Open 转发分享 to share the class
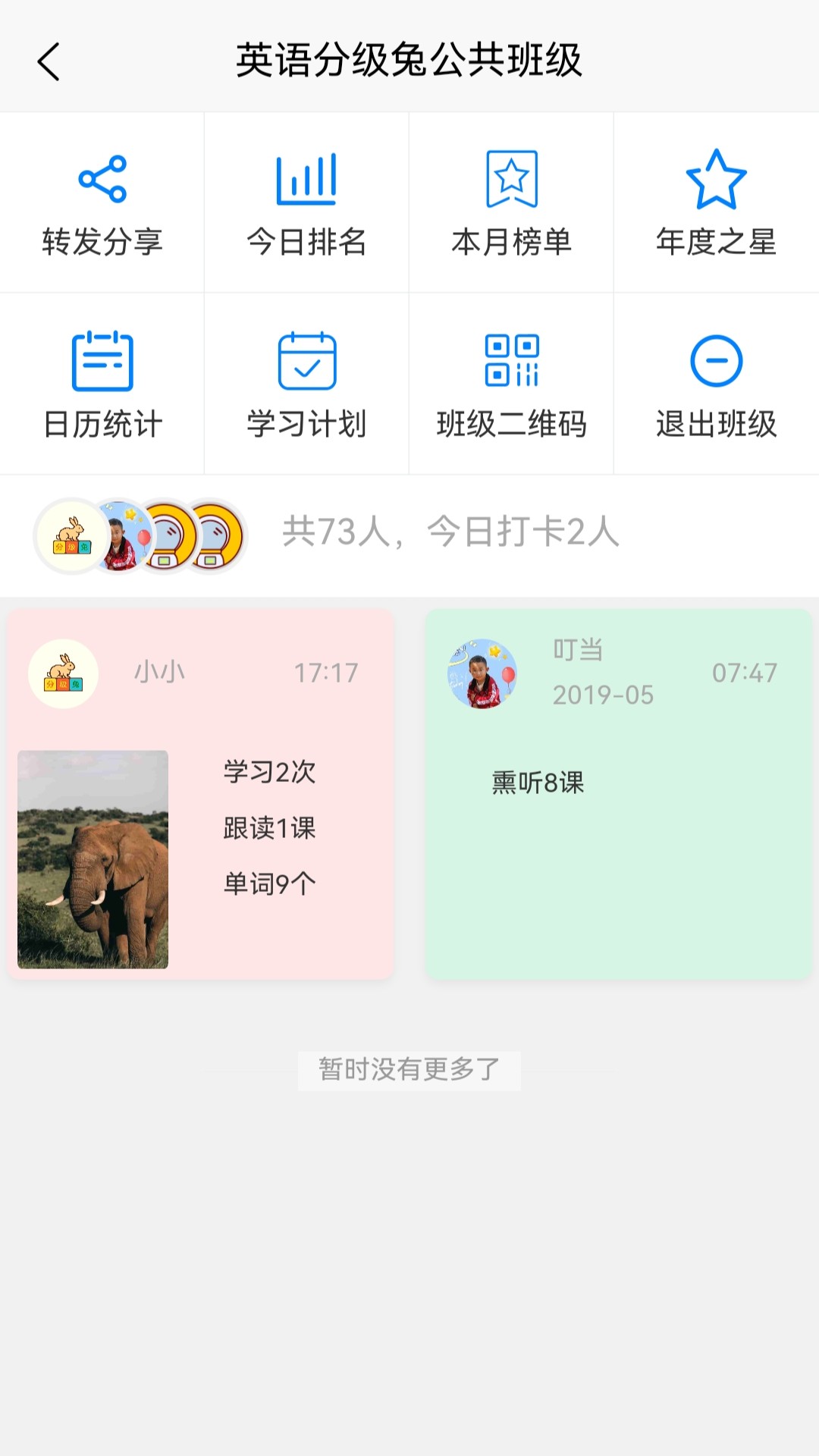The width and height of the screenshot is (819, 1456). point(102,203)
